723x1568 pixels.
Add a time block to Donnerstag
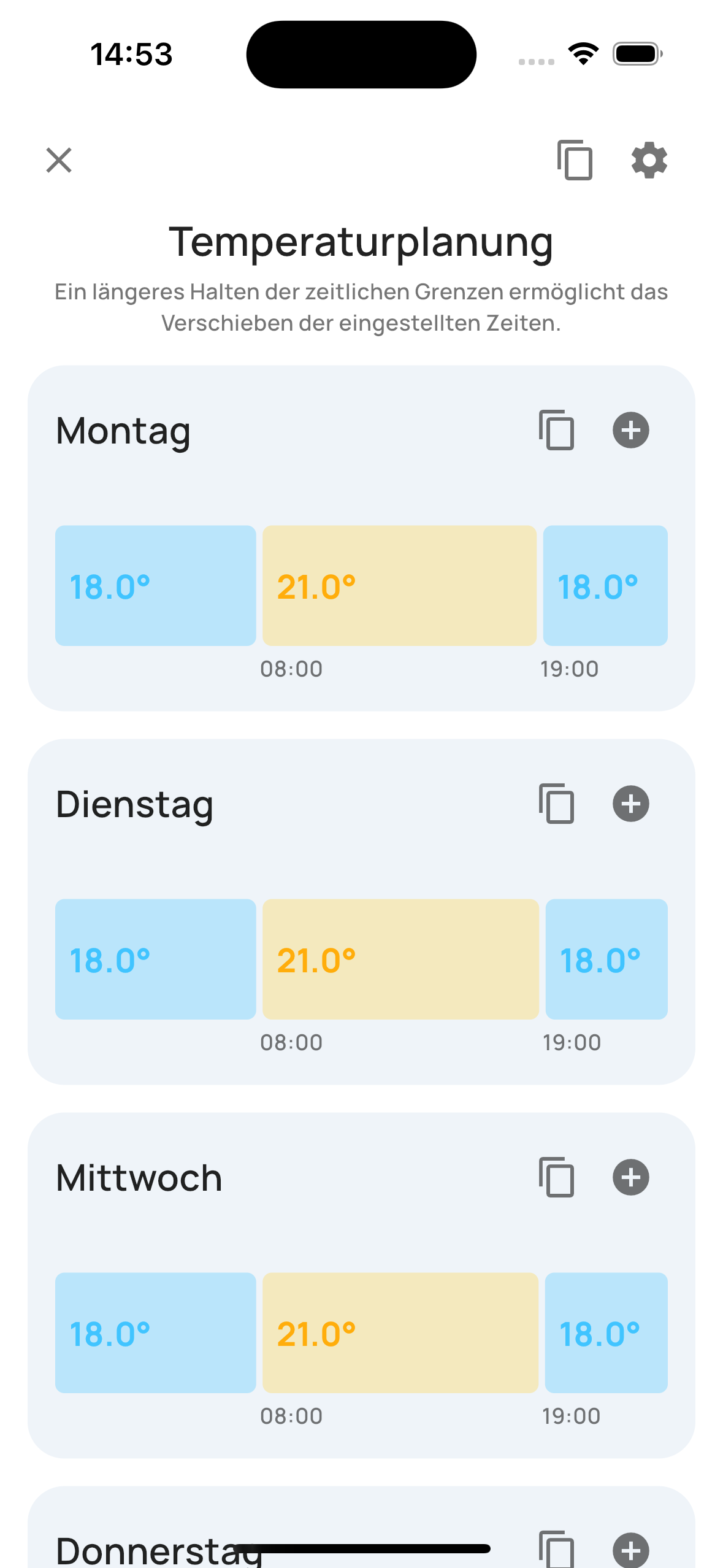click(x=630, y=1550)
